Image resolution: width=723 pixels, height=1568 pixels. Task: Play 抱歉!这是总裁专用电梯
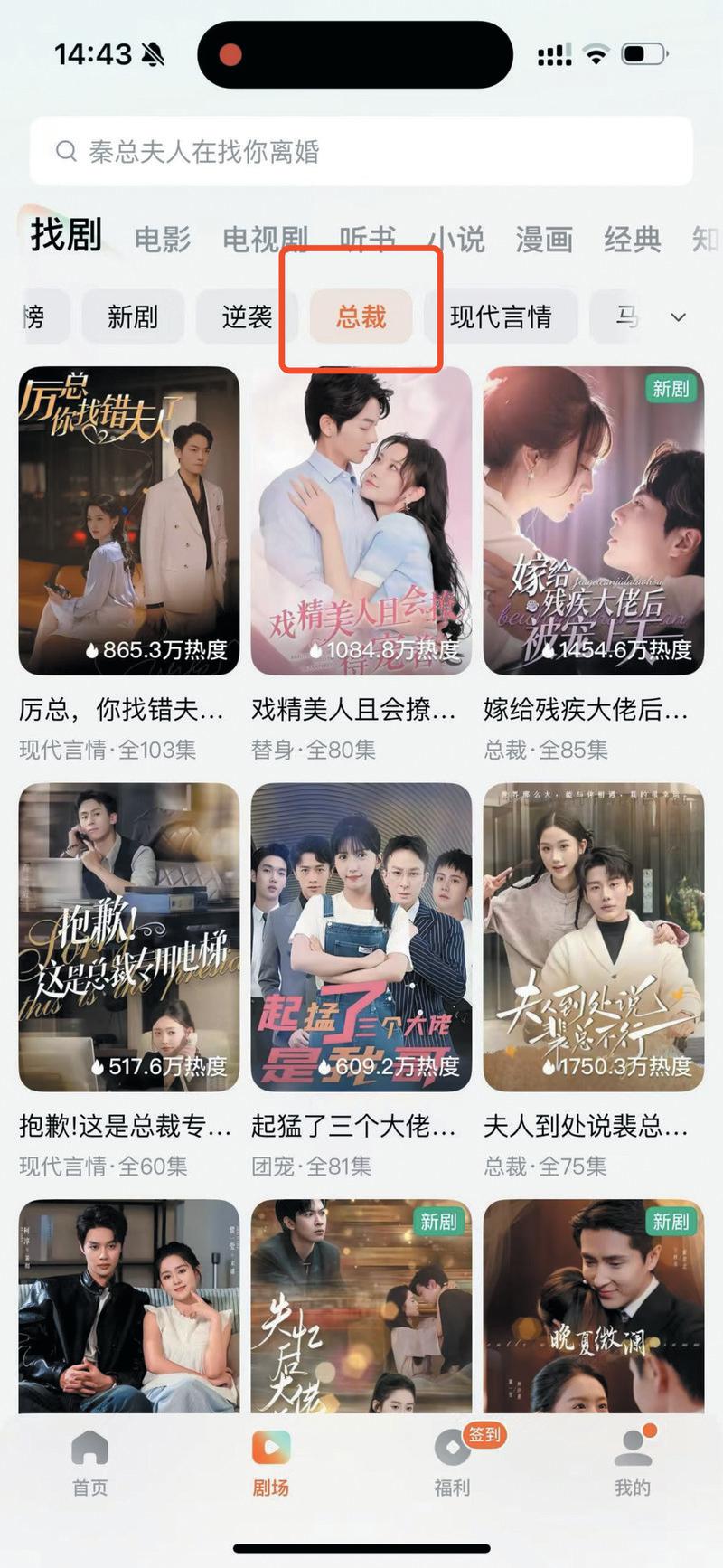pyautogui.click(x=129, y=937)
